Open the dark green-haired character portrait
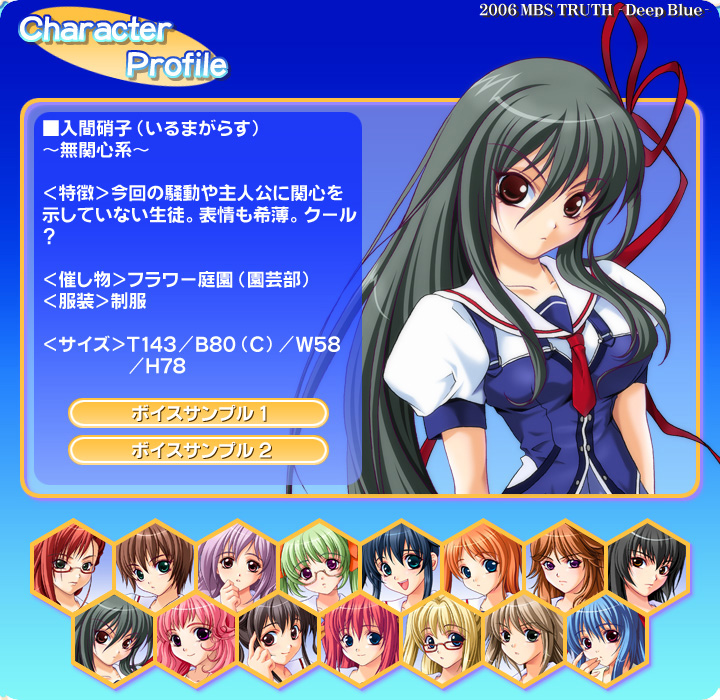The height and width of the screenshot is (700, 720). (112, 634)
